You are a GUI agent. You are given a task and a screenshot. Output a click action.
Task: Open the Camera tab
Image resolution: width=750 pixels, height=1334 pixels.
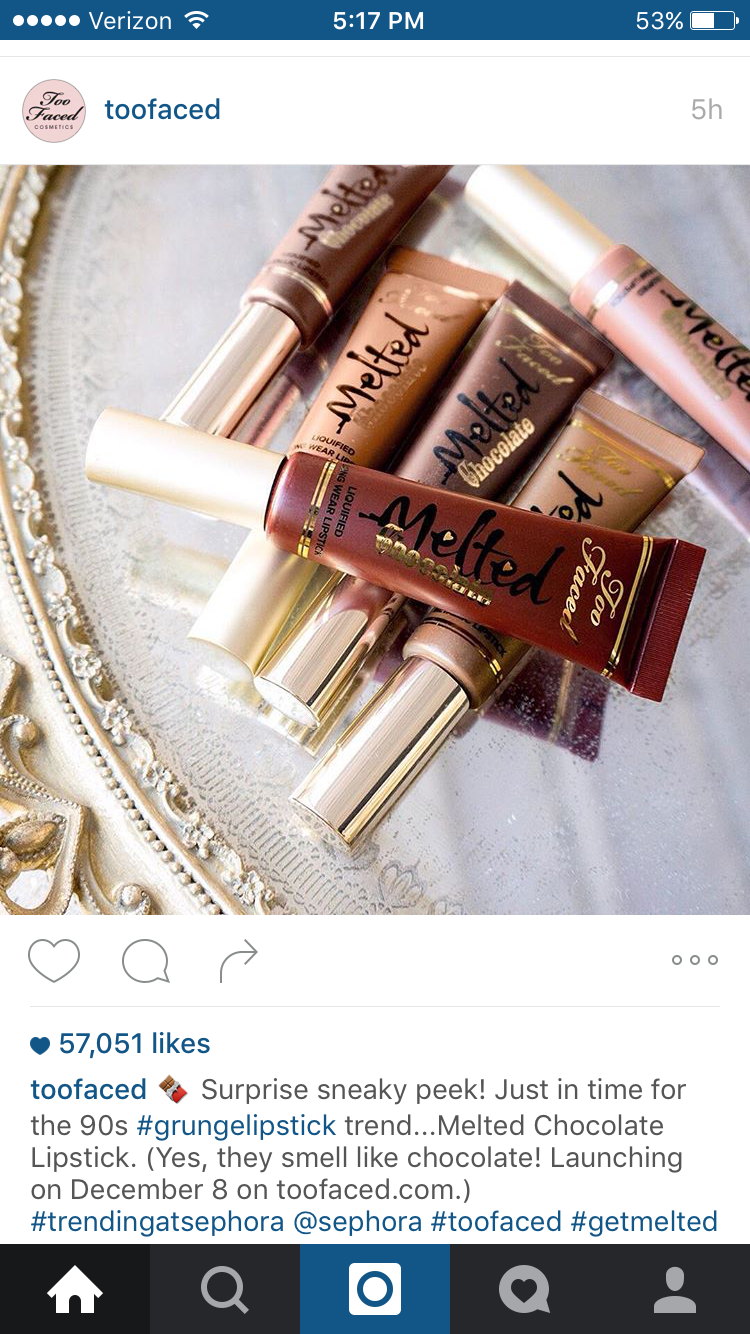[375, 1289]
